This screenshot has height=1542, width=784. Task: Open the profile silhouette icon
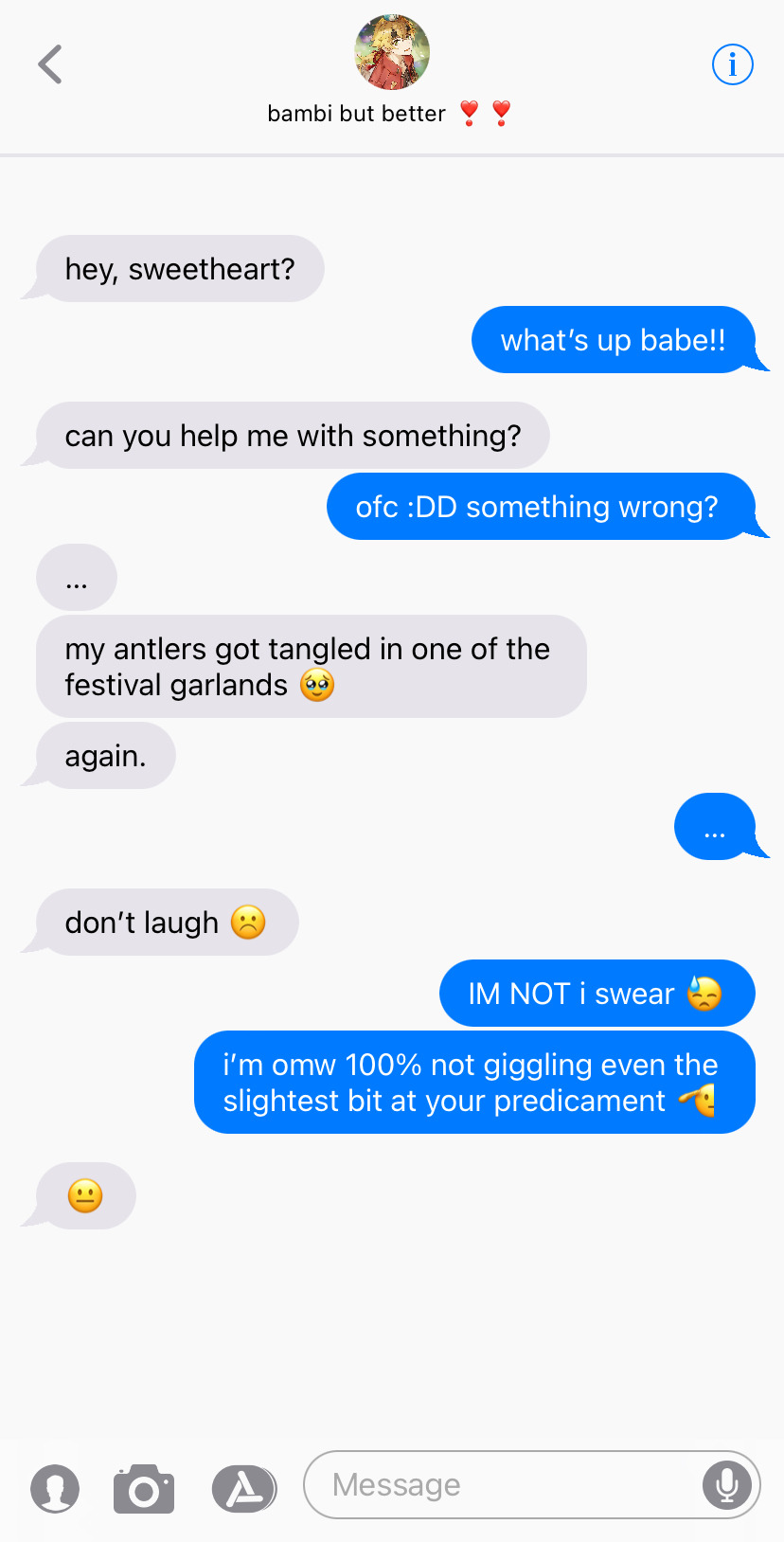(55, 1488)
